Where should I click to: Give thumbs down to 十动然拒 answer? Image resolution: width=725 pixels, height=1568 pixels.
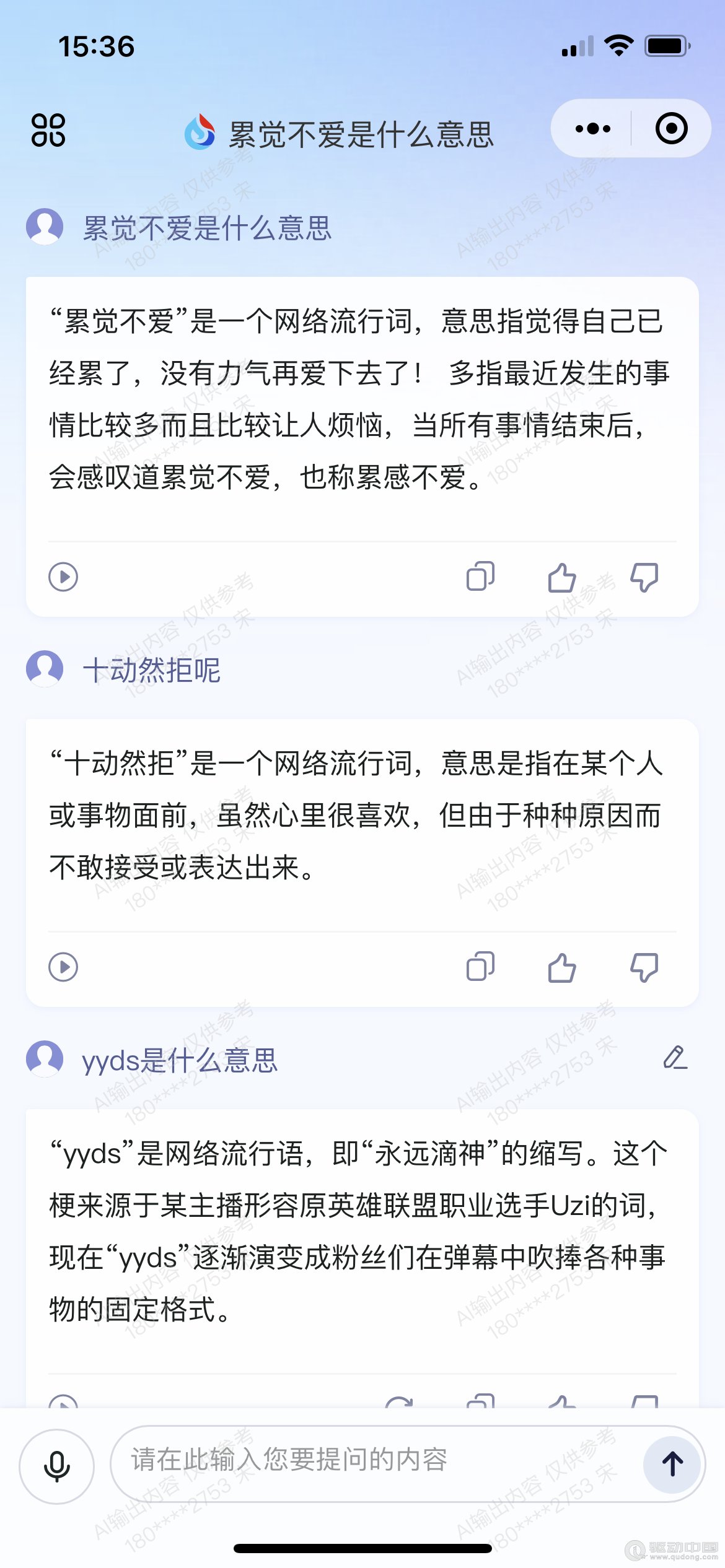pyautogui.click(x=644, y=967)
